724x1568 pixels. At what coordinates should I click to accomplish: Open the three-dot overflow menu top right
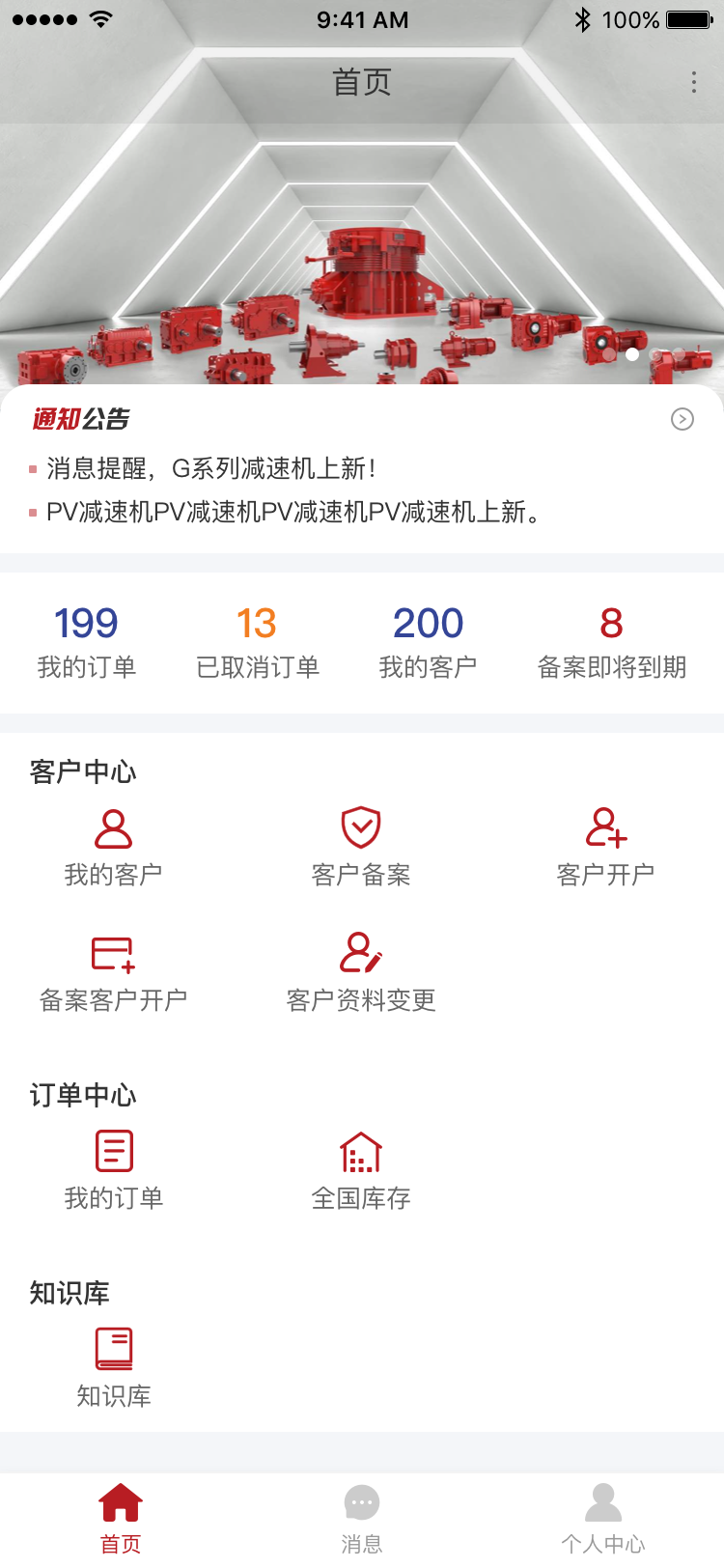click(x=693, y=83)
